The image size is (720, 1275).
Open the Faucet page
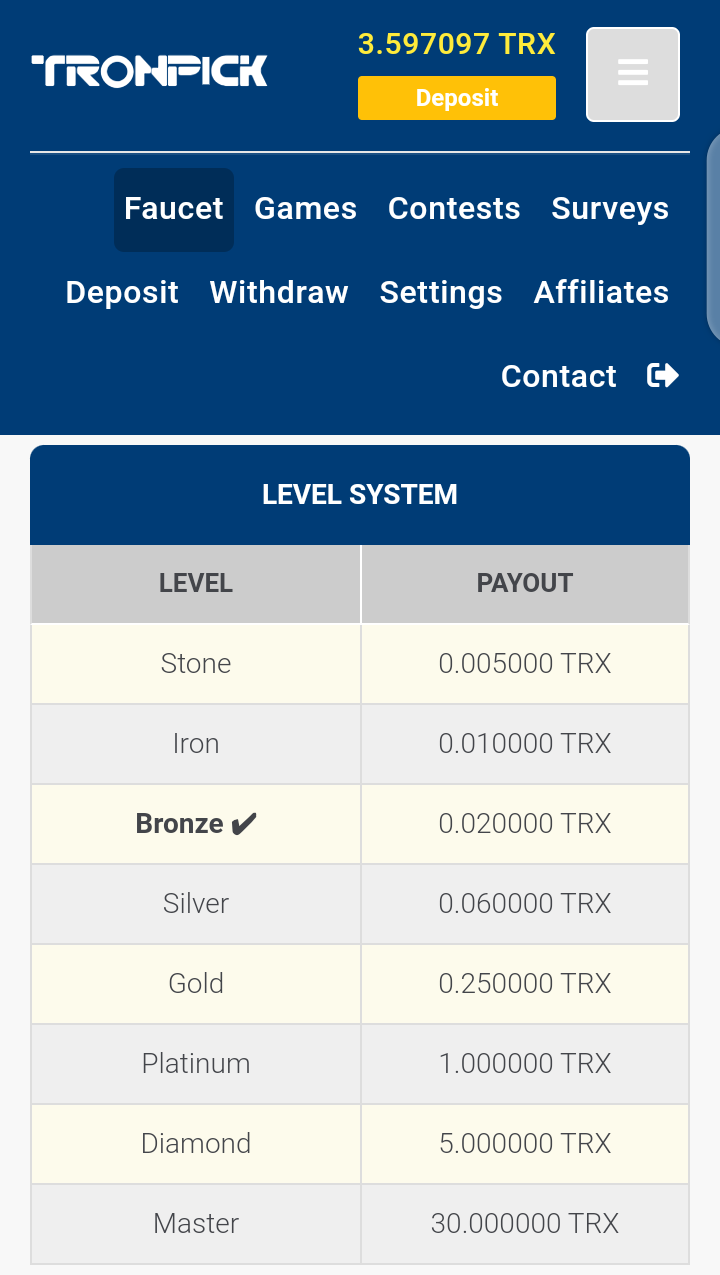point(174,209)
